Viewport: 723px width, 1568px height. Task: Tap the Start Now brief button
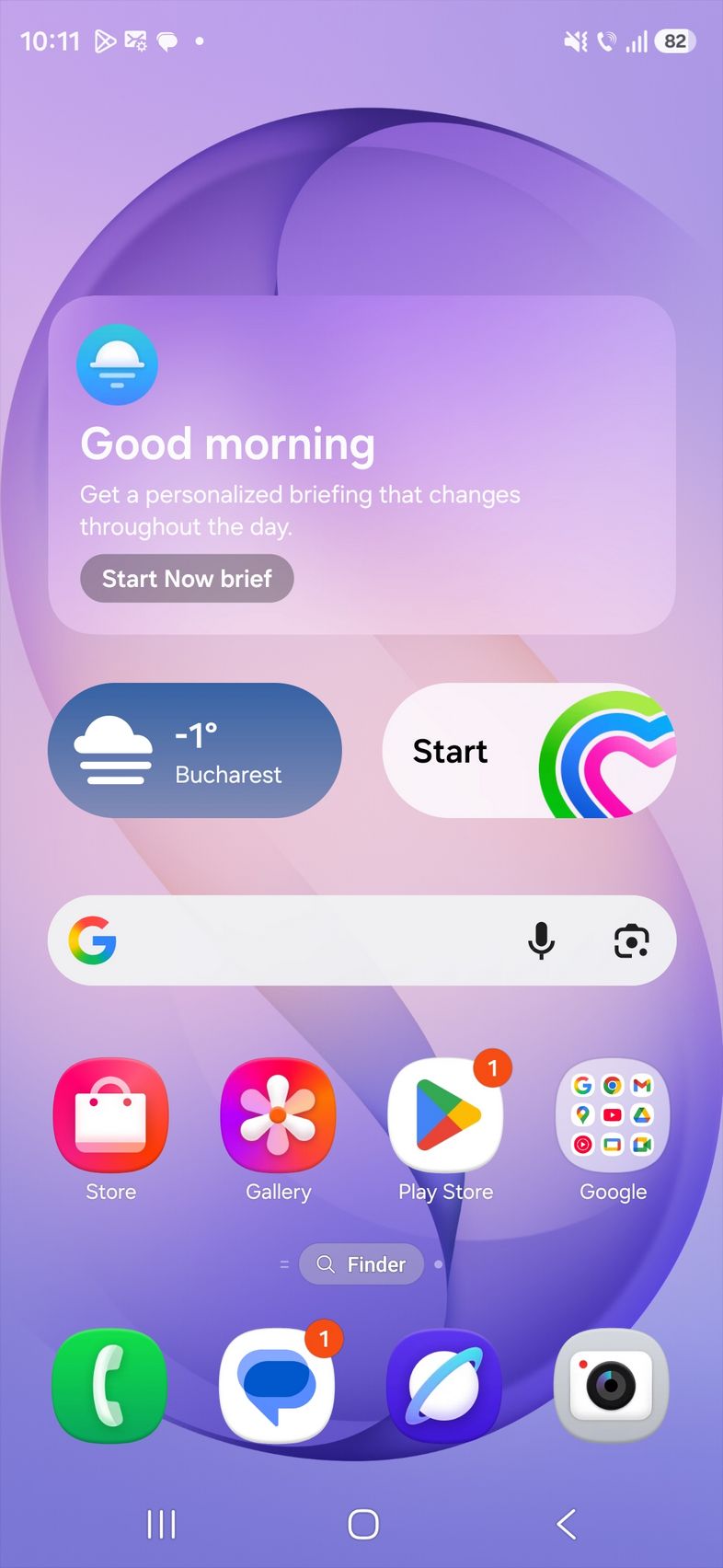pyautogui.click(x=187, y=578)
